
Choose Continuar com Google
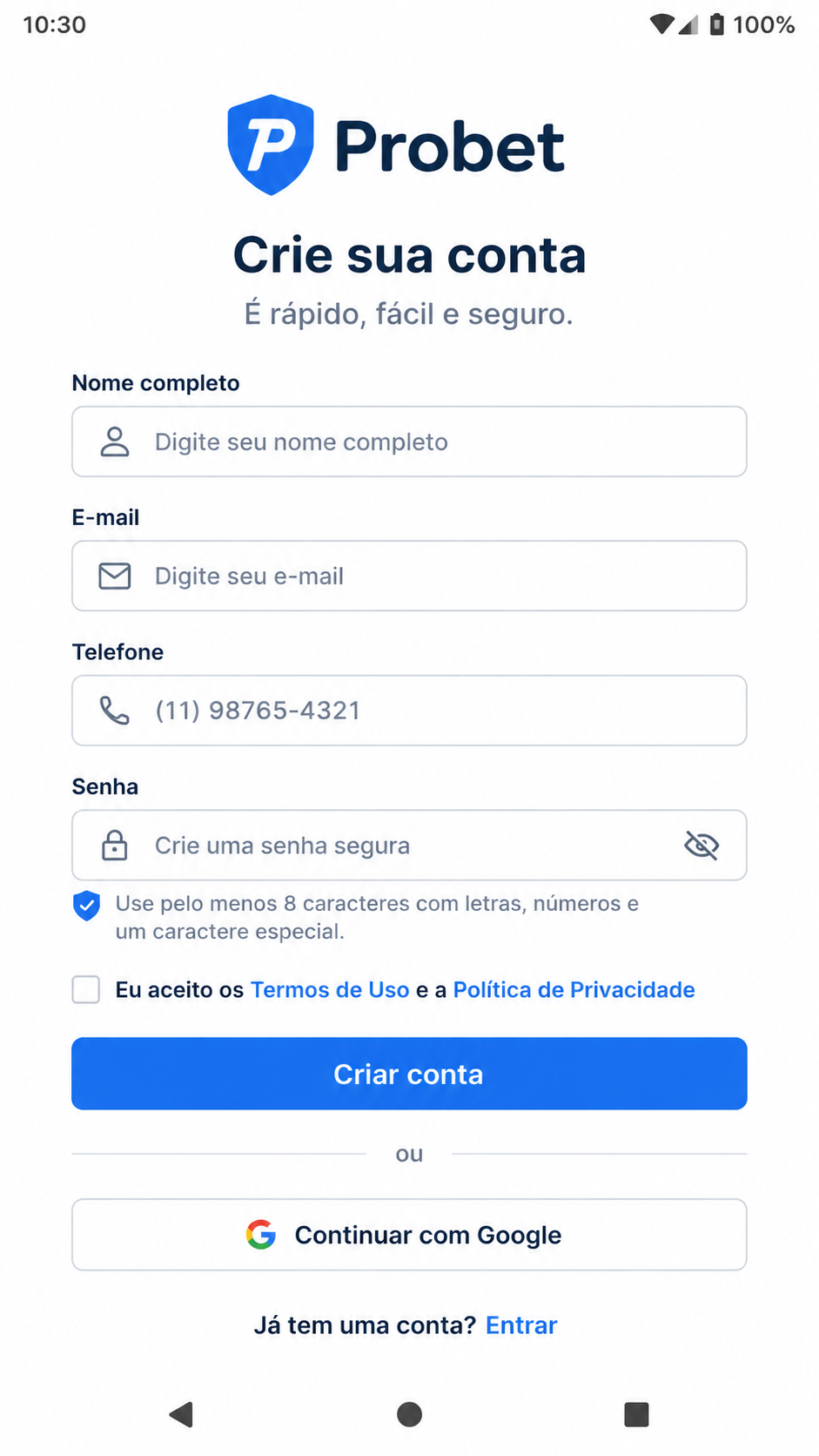pos(409,1235)
